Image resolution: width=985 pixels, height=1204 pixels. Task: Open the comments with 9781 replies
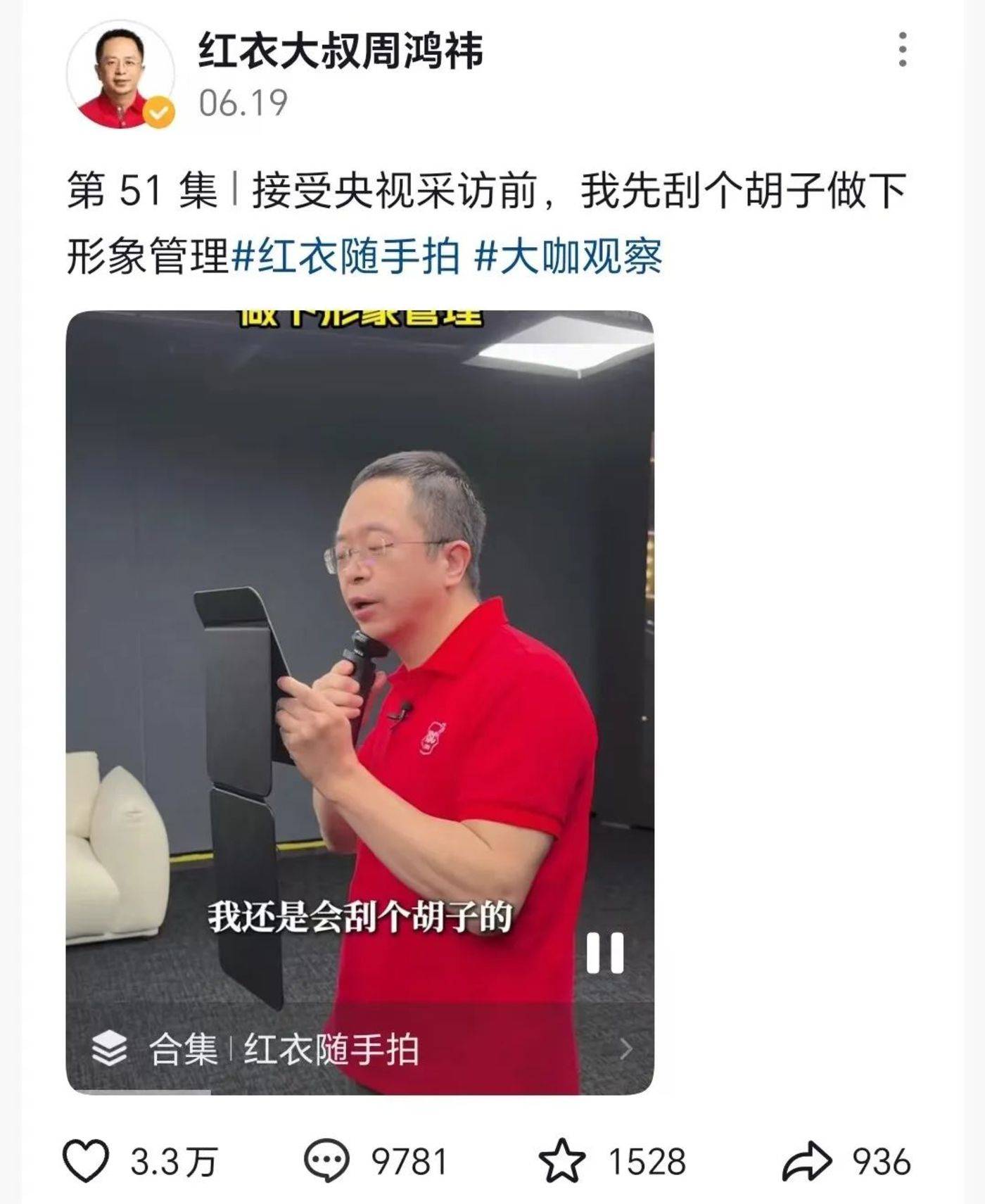(x=326, y=1161)
